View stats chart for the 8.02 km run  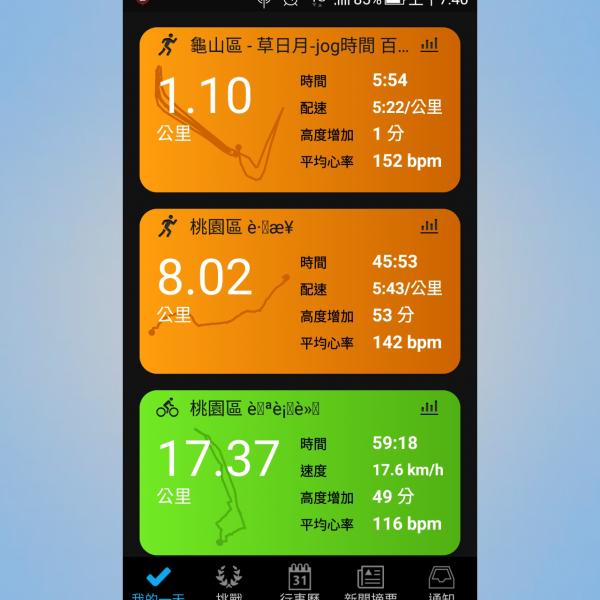pos(429,226)
